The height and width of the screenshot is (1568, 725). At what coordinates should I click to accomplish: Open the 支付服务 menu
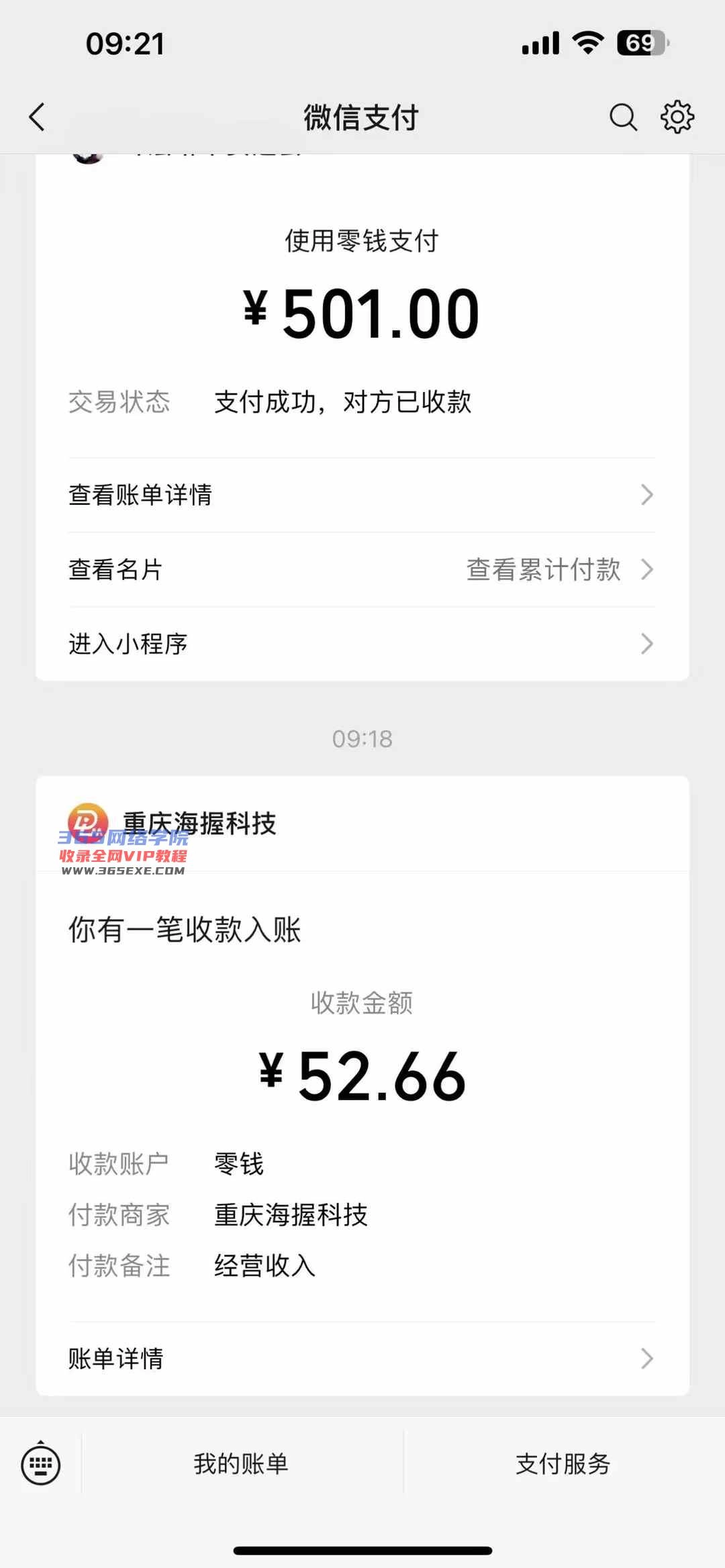[563, 1464]
